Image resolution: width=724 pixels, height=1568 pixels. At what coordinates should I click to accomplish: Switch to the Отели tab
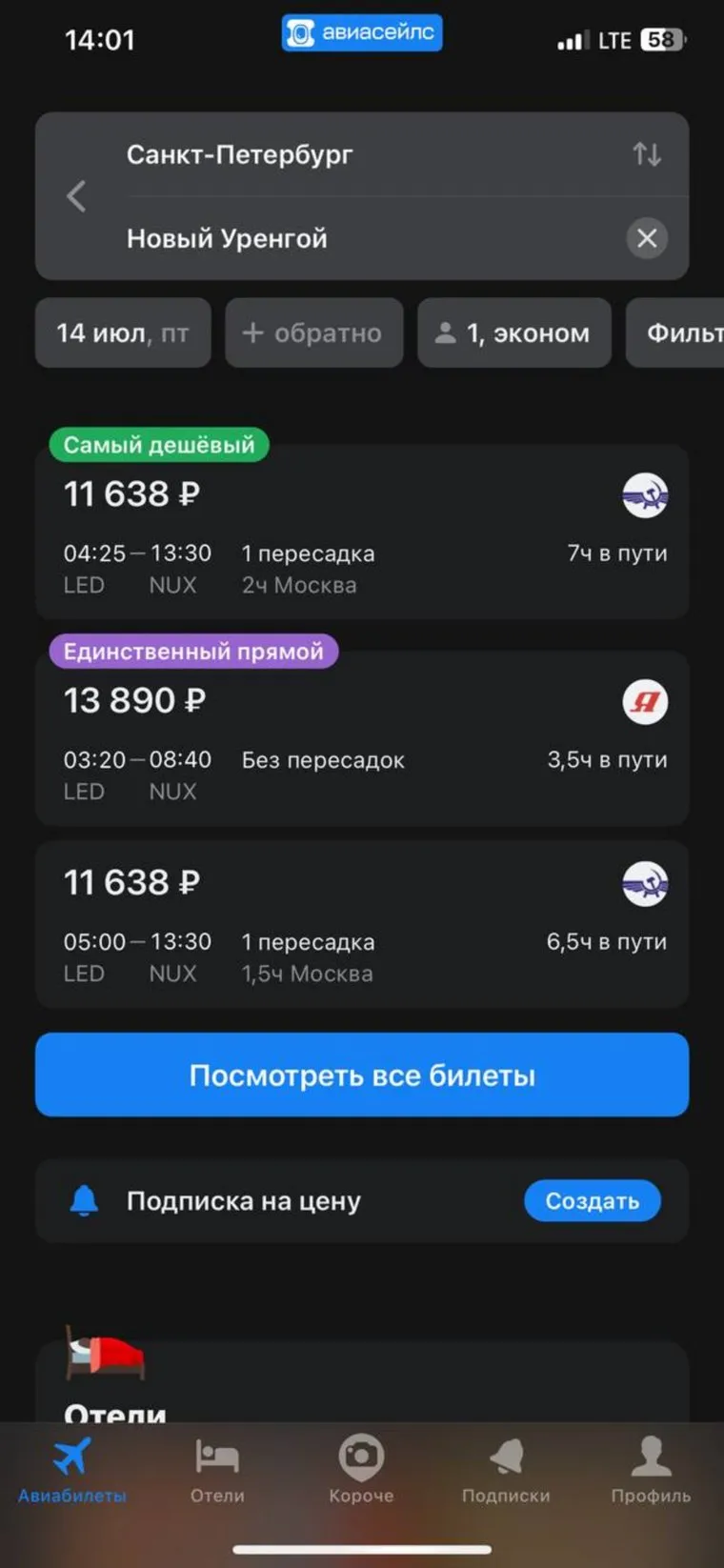point(217,1470)
